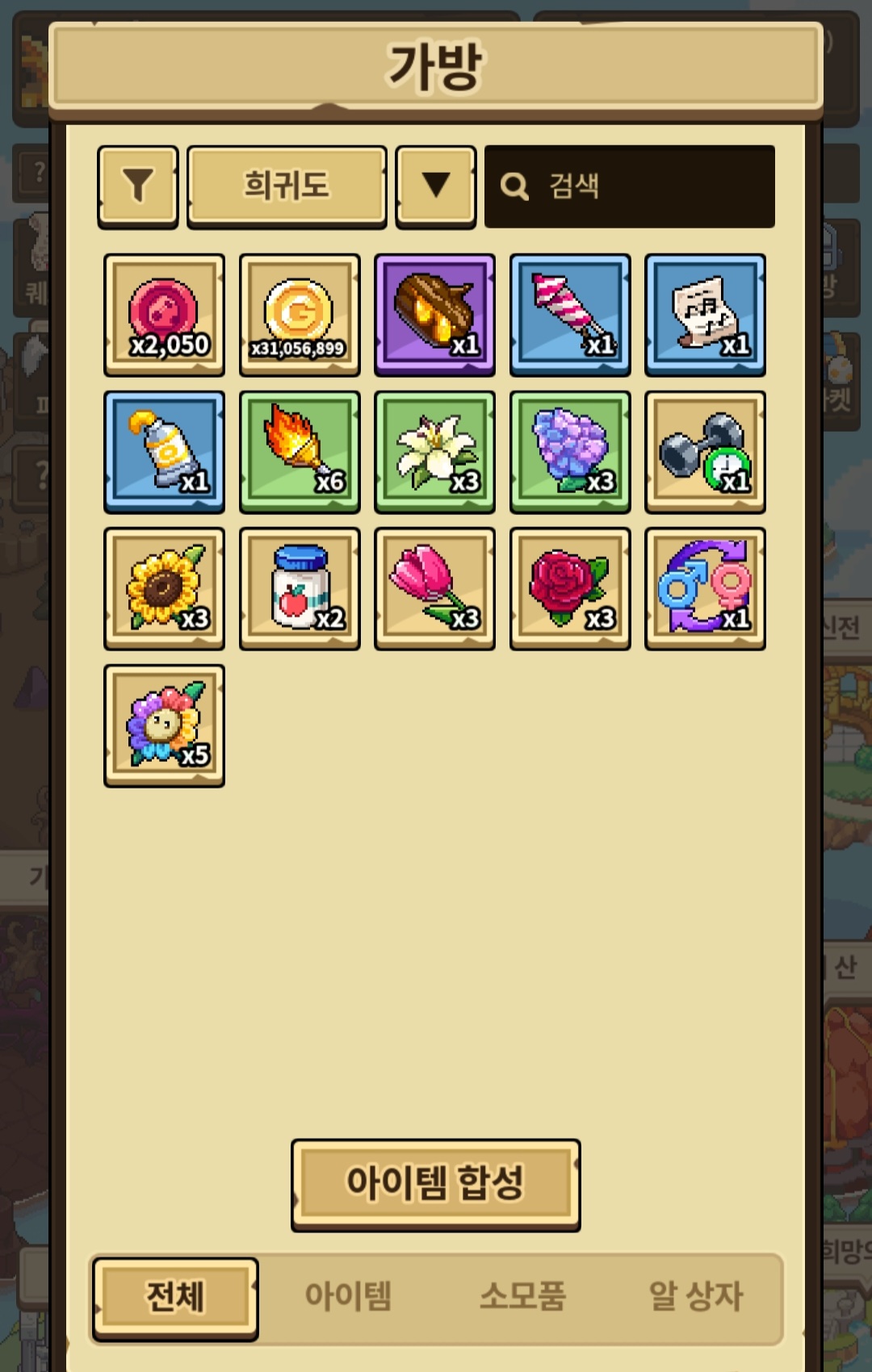Change sorting via the 희귀도 button
872x1372 pixels.
point(287,186)
